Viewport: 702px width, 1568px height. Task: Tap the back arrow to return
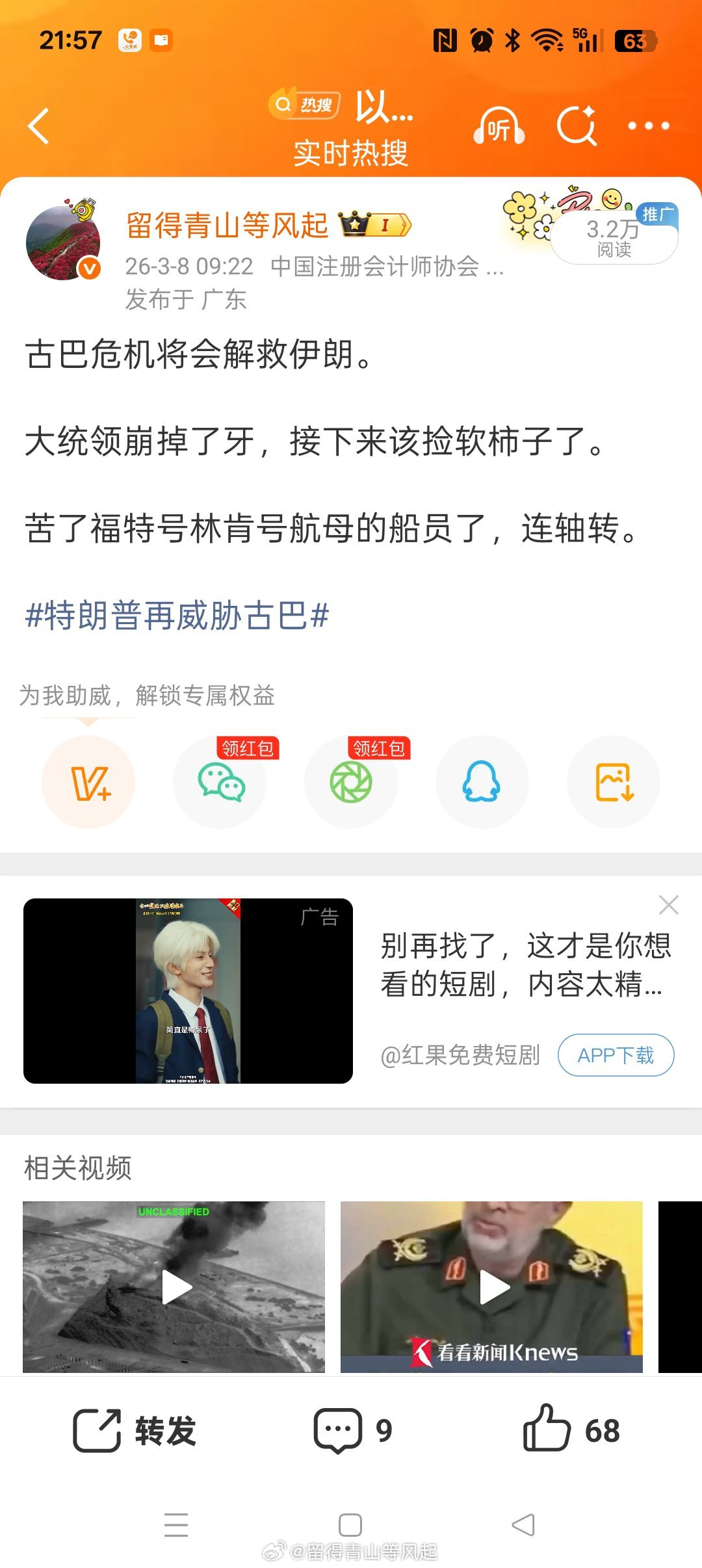click(x=39, y=125)
